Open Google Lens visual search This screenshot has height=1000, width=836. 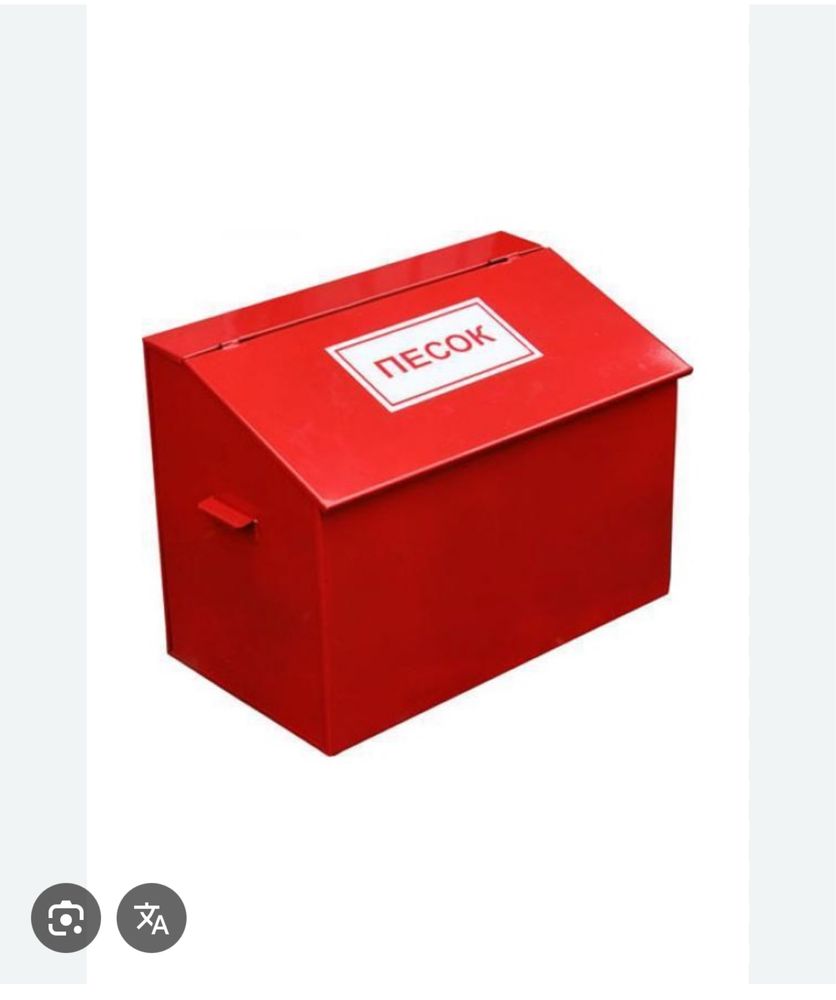(66, 917)
